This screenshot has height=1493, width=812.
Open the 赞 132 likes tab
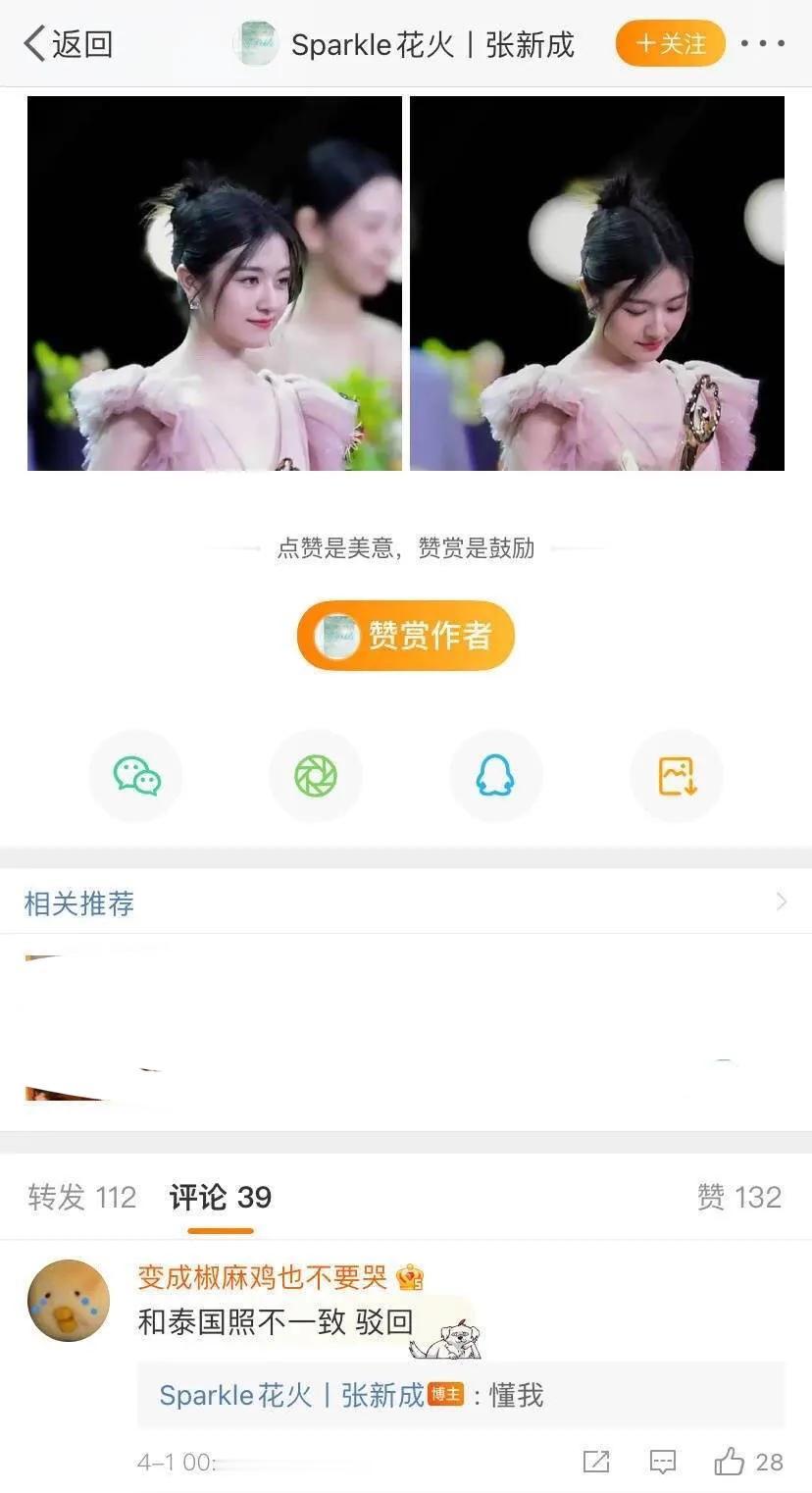click(738, 1197)
